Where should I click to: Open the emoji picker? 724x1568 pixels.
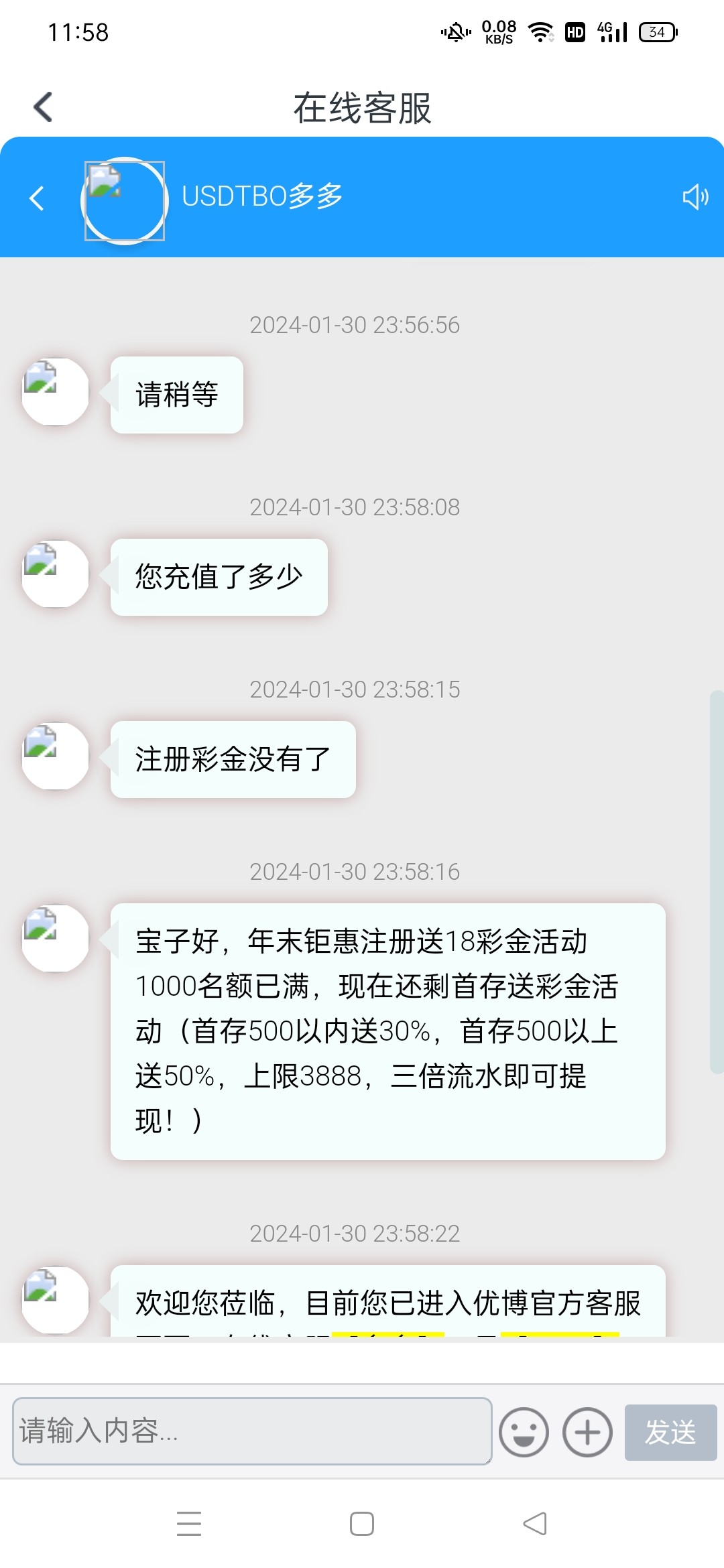click(524, 1433)
